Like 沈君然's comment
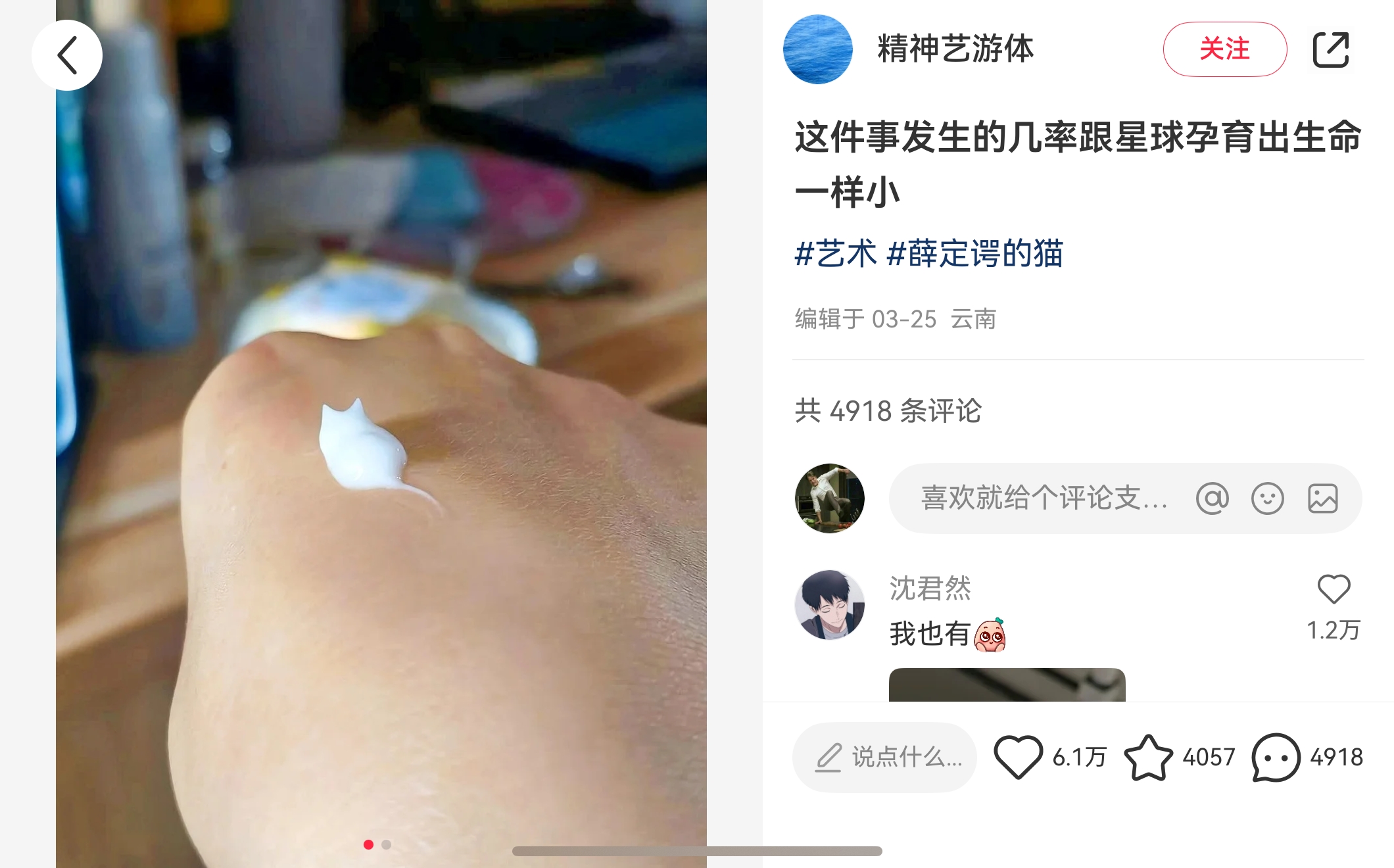1394x868 pixels. click(1334, 589)
